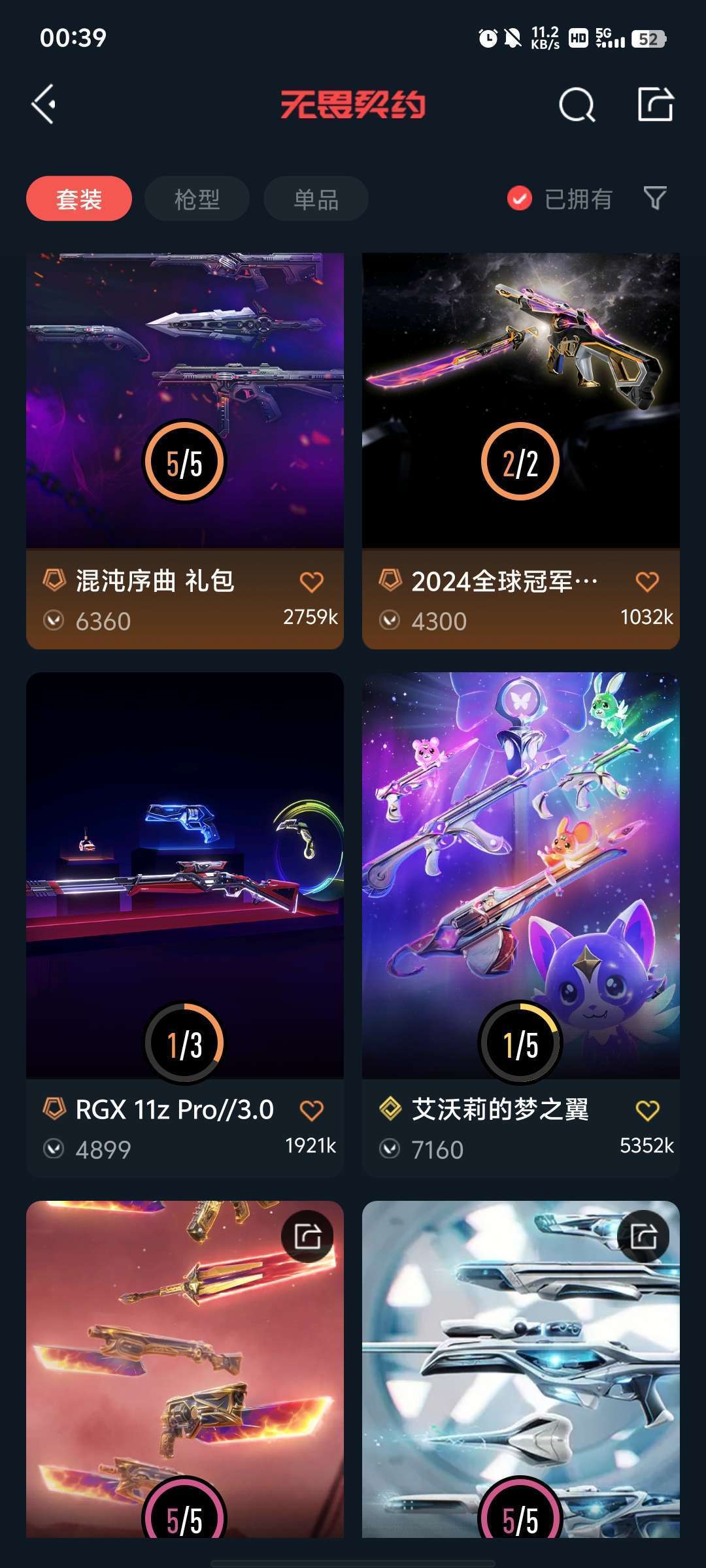
Task: Tap the share icon in the top bar
Action: 655,105
